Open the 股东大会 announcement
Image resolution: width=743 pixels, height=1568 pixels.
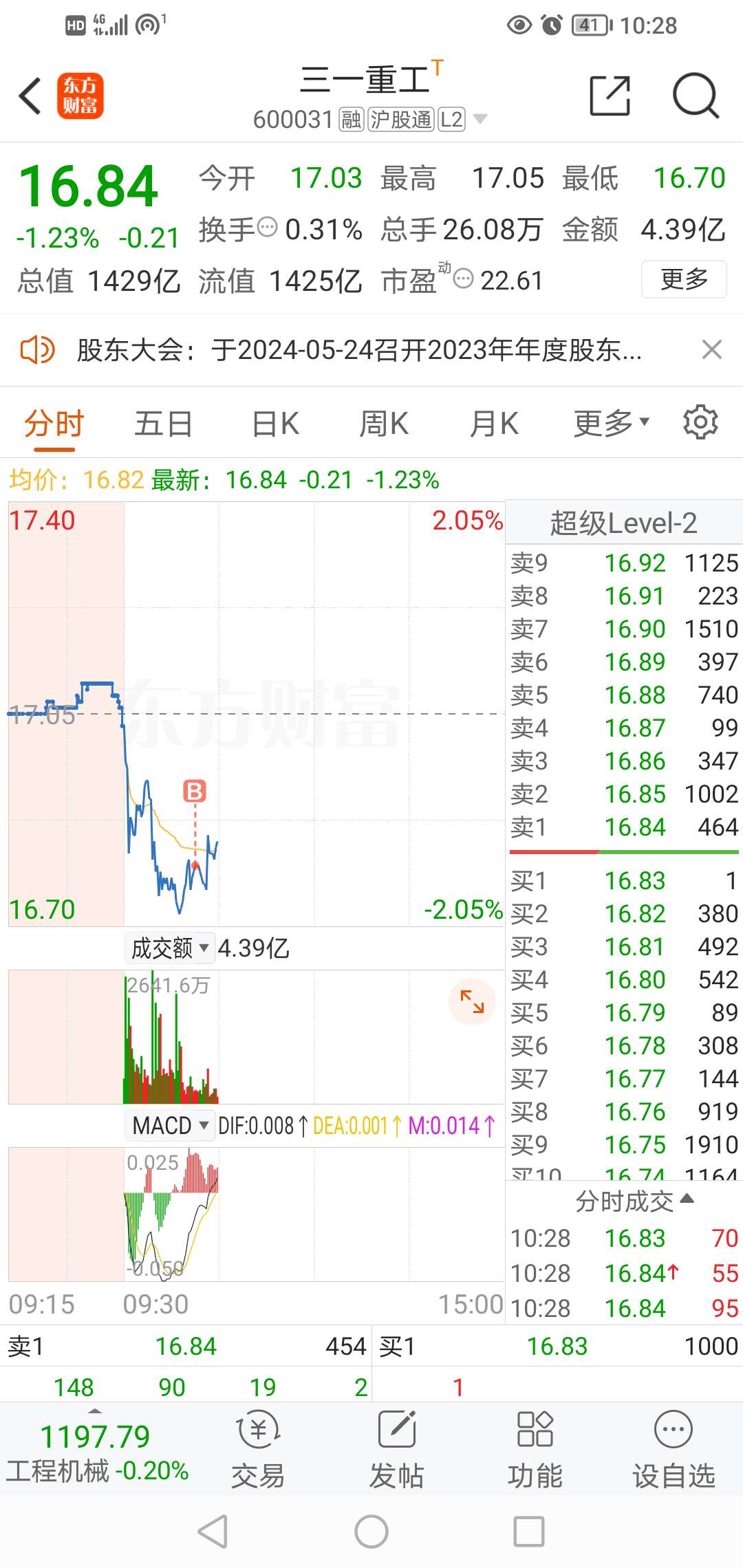359,350
